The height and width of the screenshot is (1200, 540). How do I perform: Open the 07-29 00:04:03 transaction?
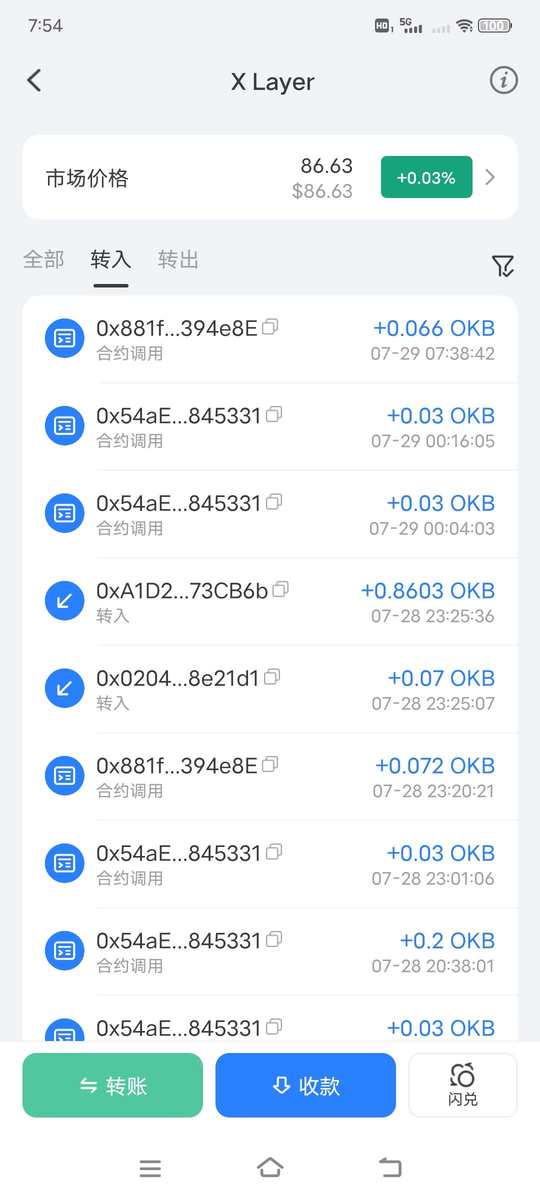click(x=270, y=514)
